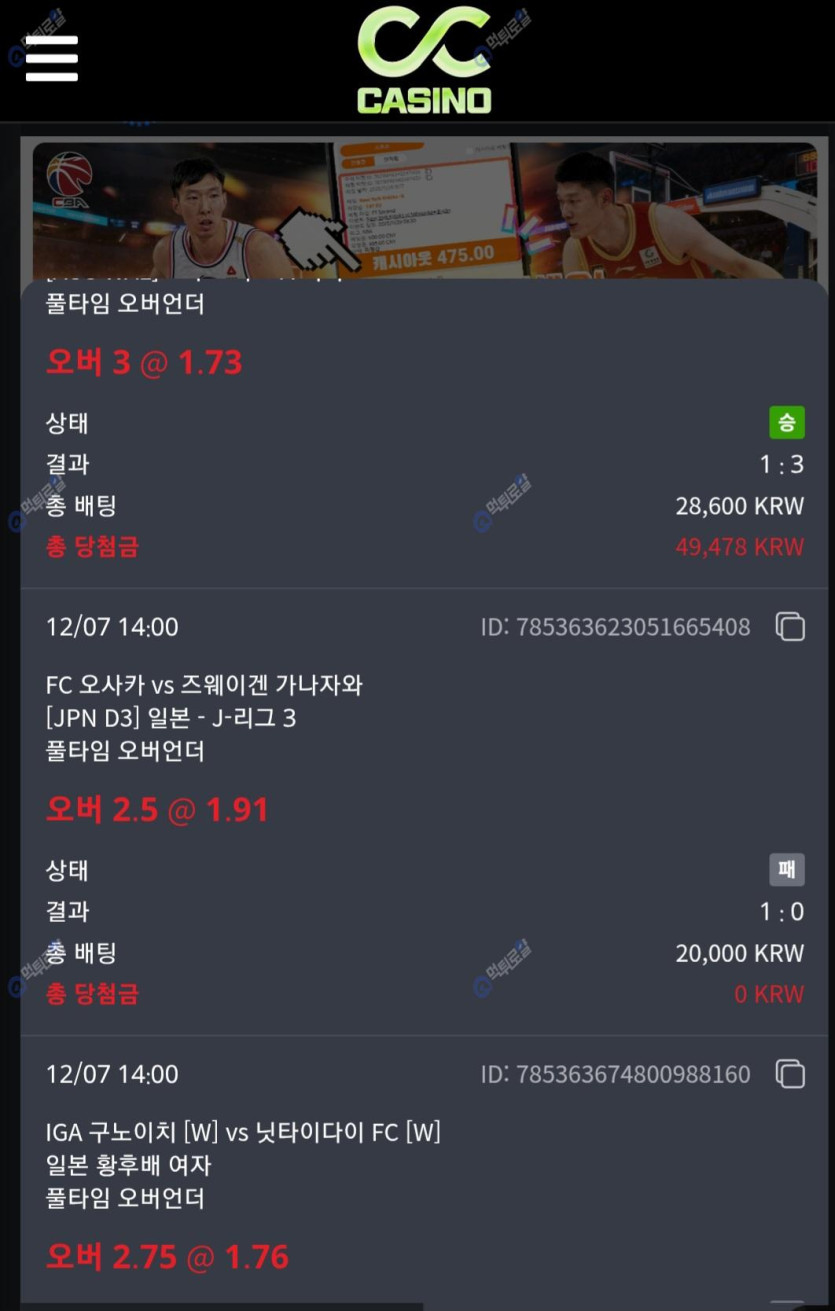The height and width of the screenshot is (1311, 835).
Task: Copy bet ID 785363674800988160
Action: point(790,1074)
